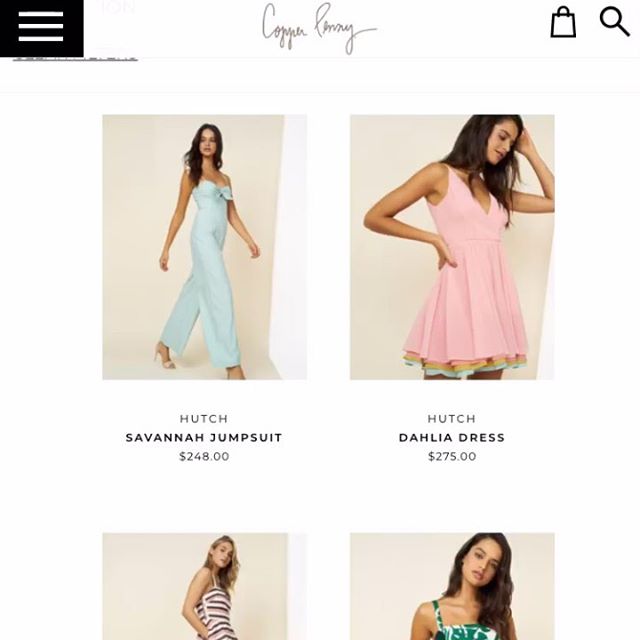Open the Dahlia Dress product
Screen dimensions: 640x640
tap(452, 247)
